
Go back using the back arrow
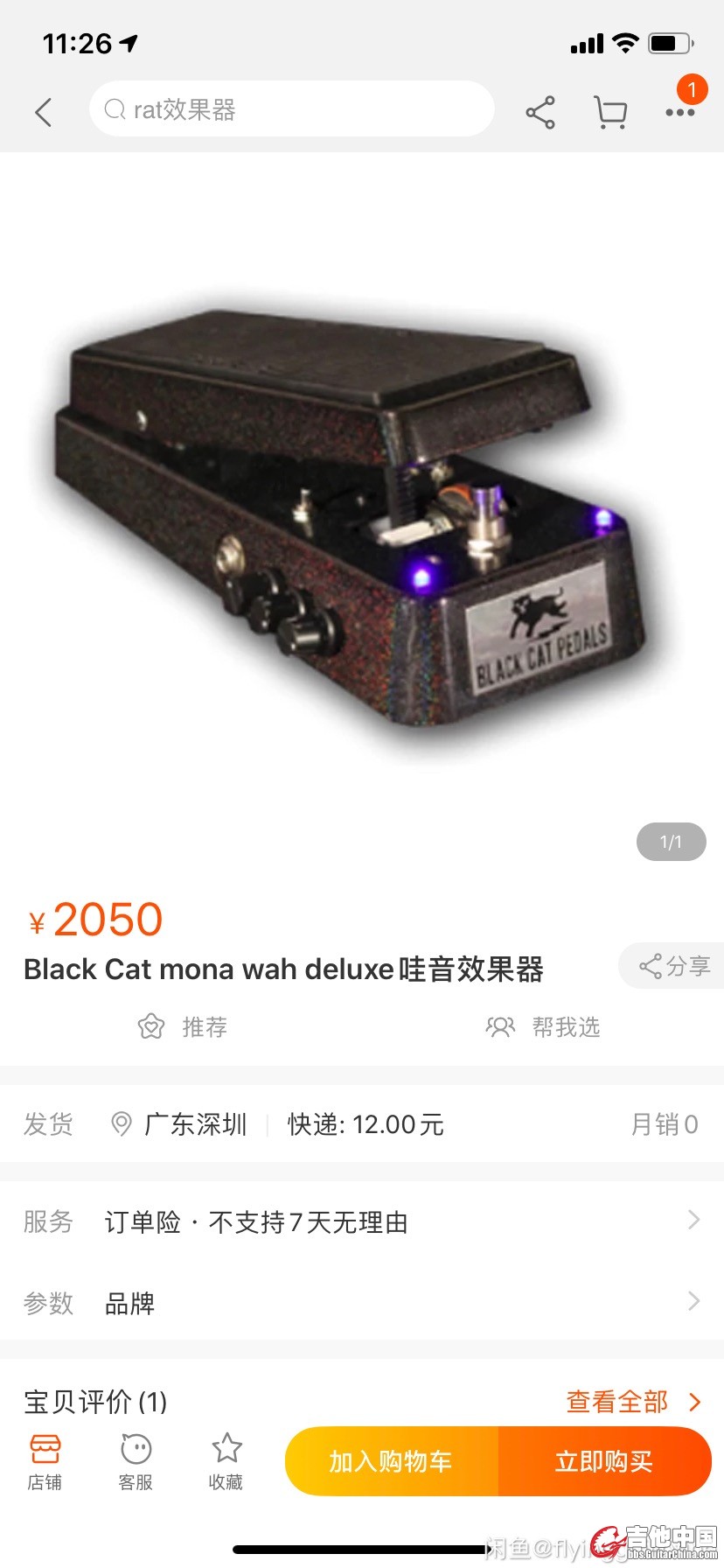[x=43, y=112]
